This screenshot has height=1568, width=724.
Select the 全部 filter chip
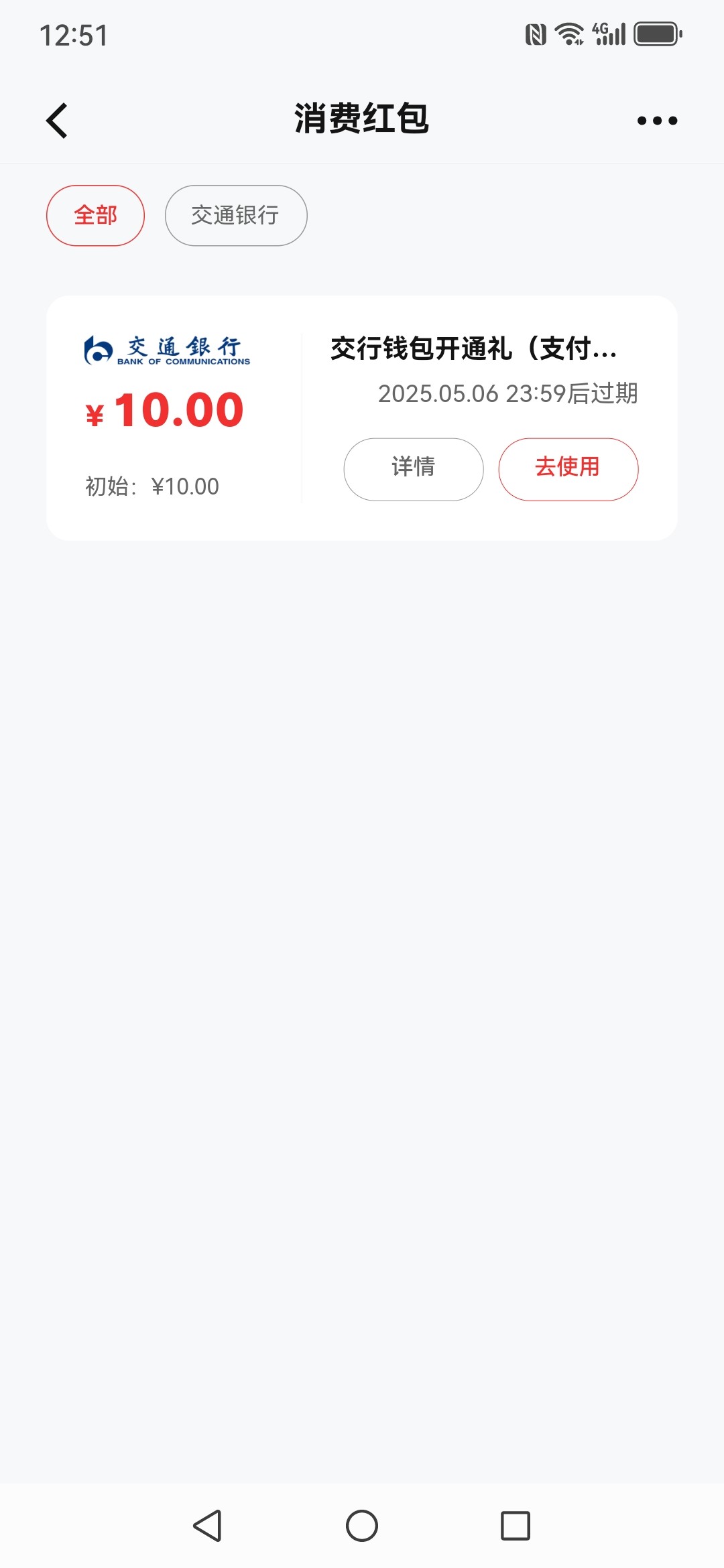pyautogui.click(x=95, y=216)
